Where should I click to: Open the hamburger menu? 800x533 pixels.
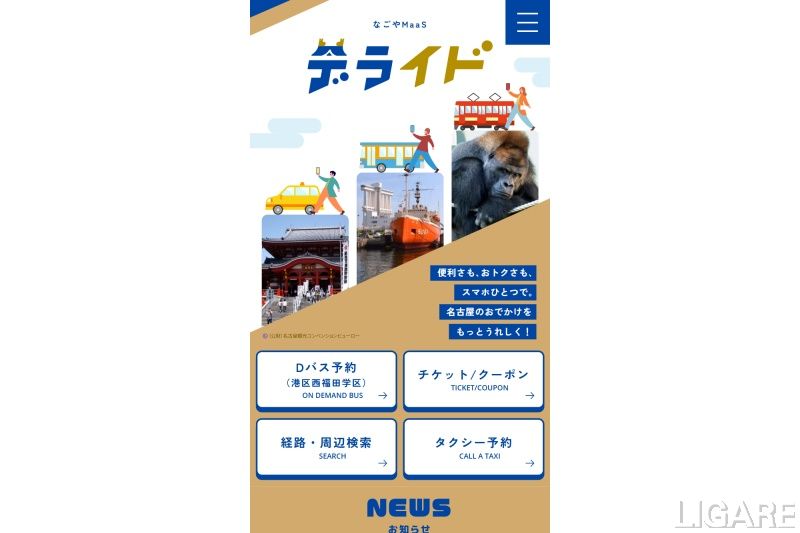pos(527,22)
